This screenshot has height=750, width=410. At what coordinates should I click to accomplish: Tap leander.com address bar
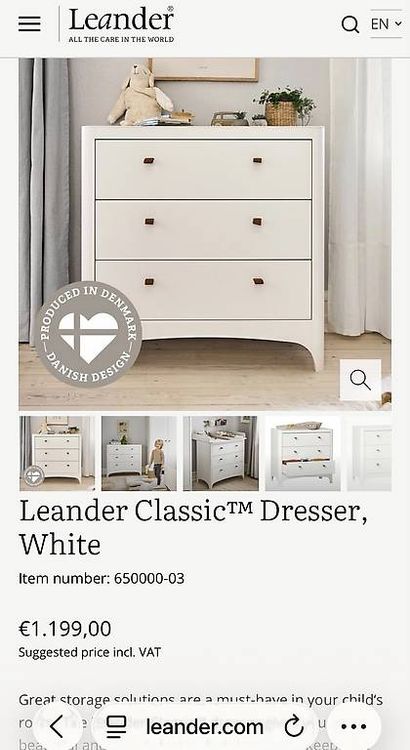(x=204, y=727)
